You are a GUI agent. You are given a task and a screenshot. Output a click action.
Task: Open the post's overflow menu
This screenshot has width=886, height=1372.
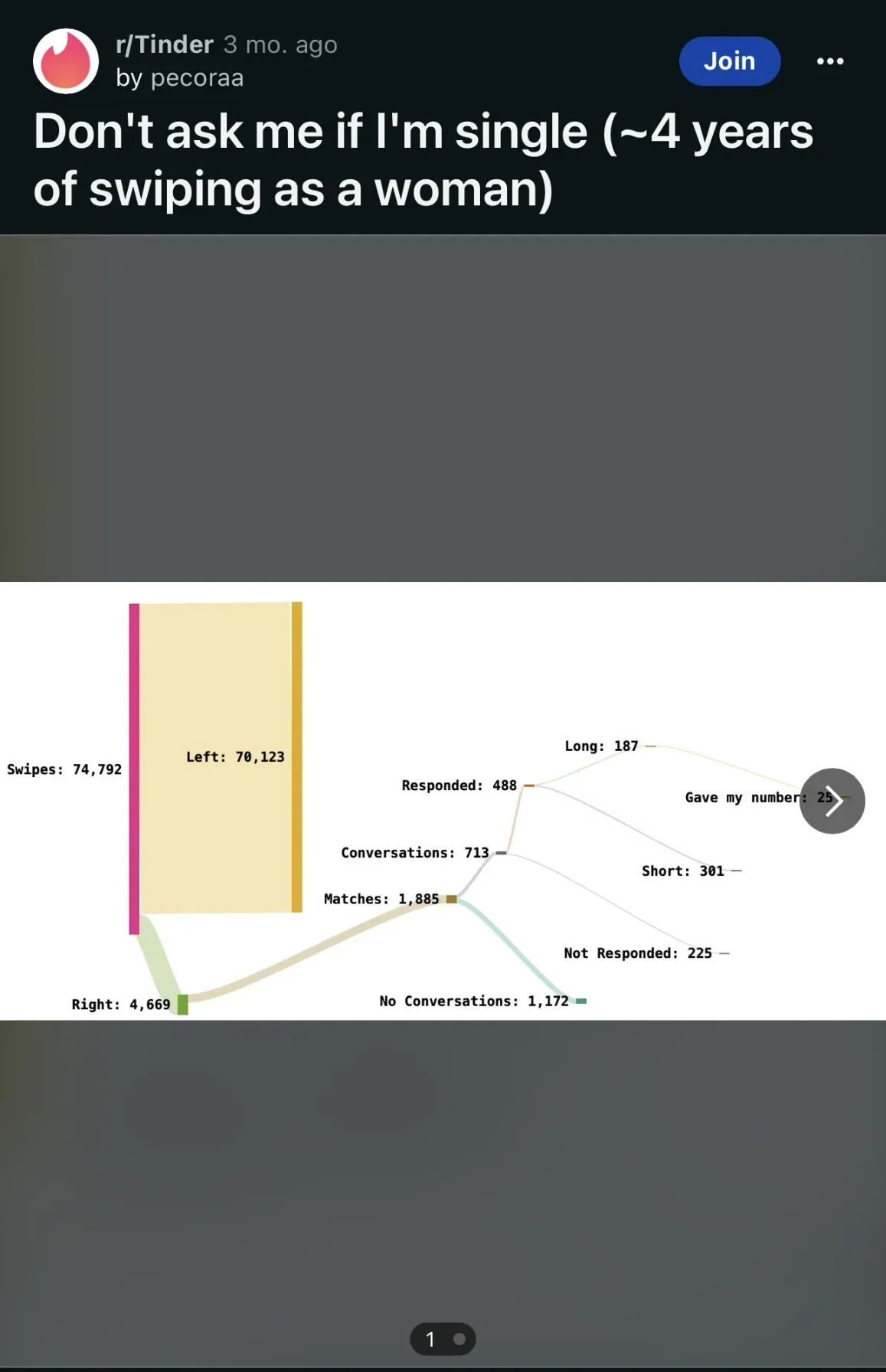830,61
